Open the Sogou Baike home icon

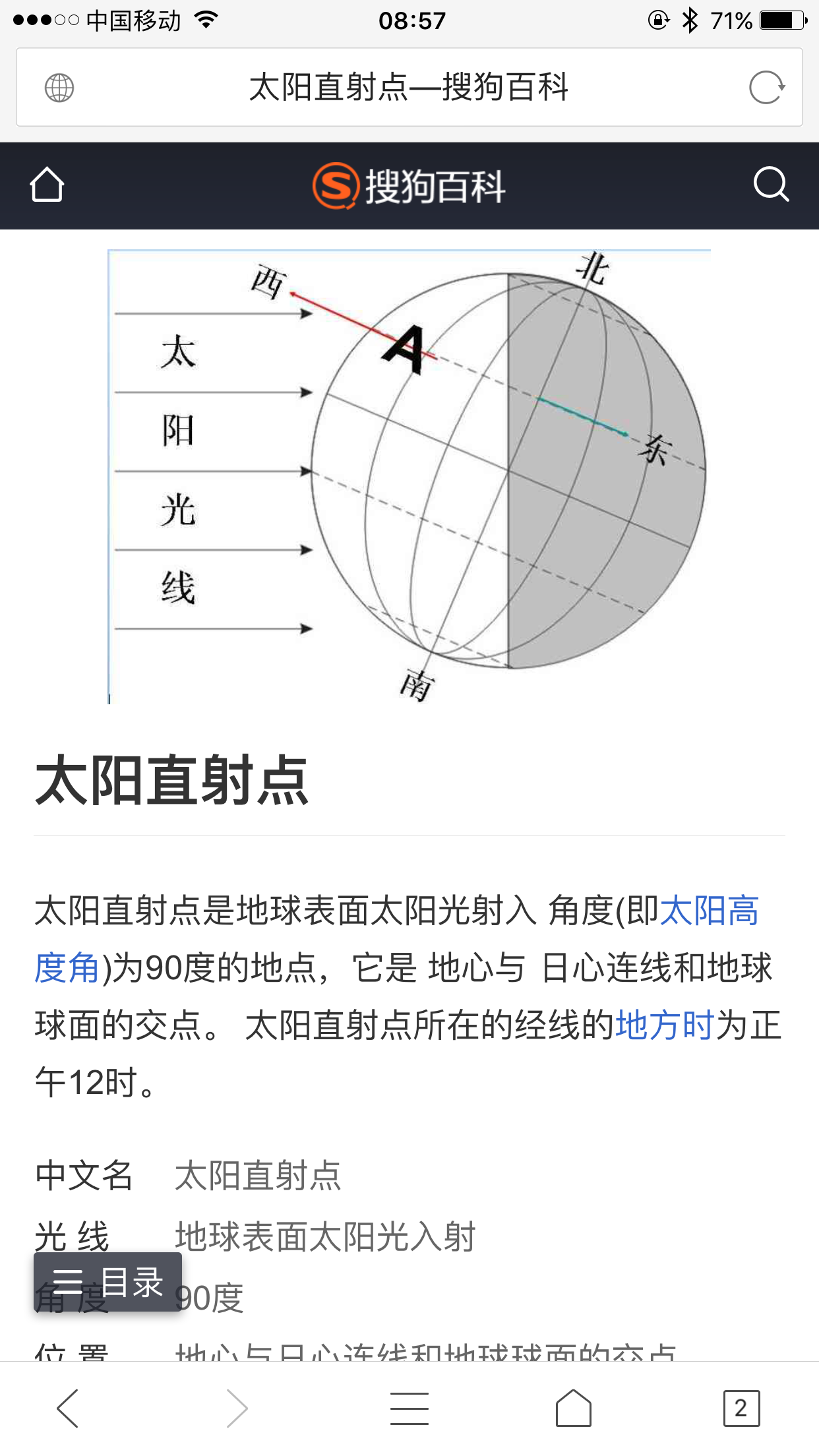coord(47,185)
